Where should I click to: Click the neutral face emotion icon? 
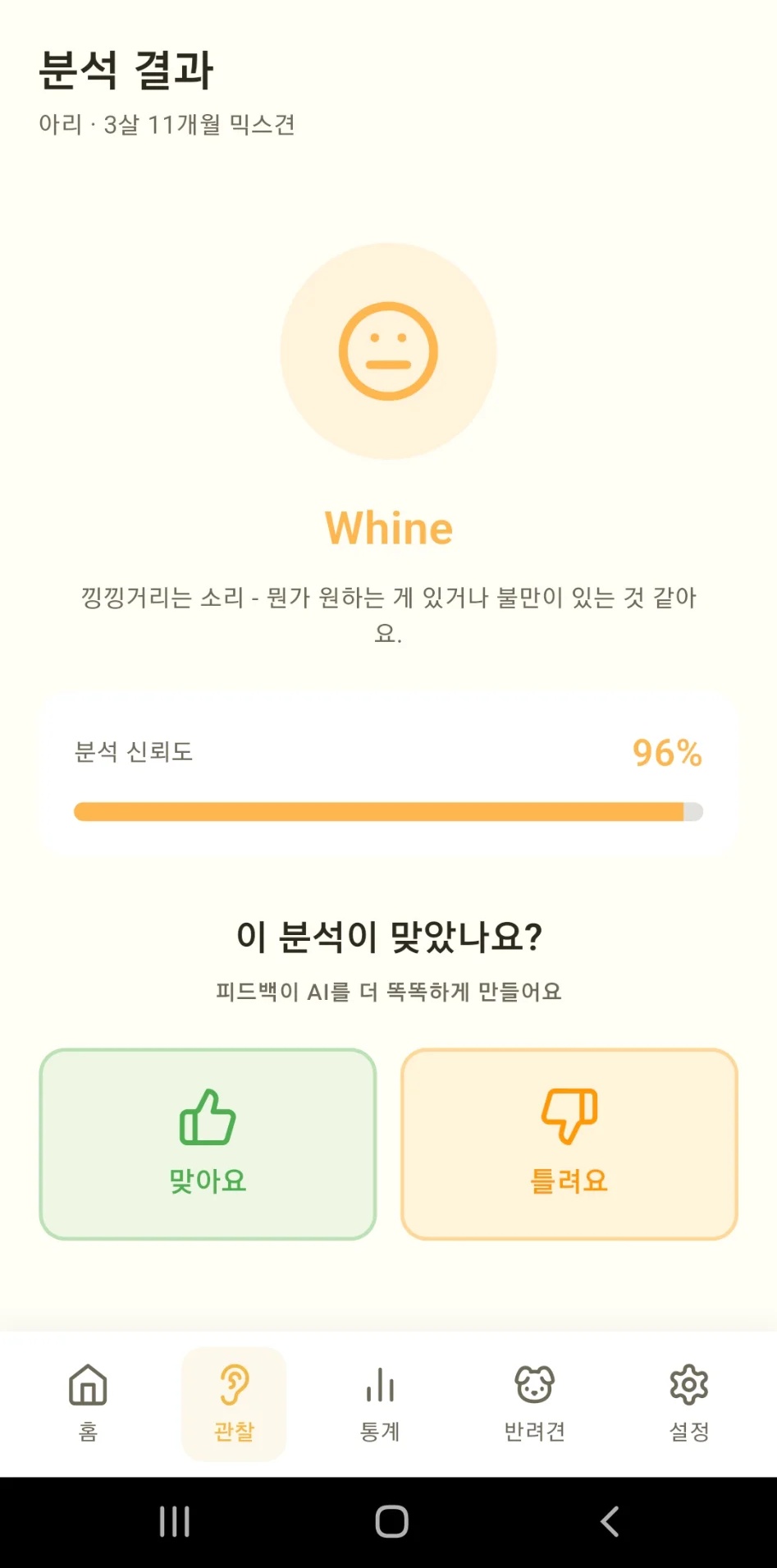pos(388,351)
